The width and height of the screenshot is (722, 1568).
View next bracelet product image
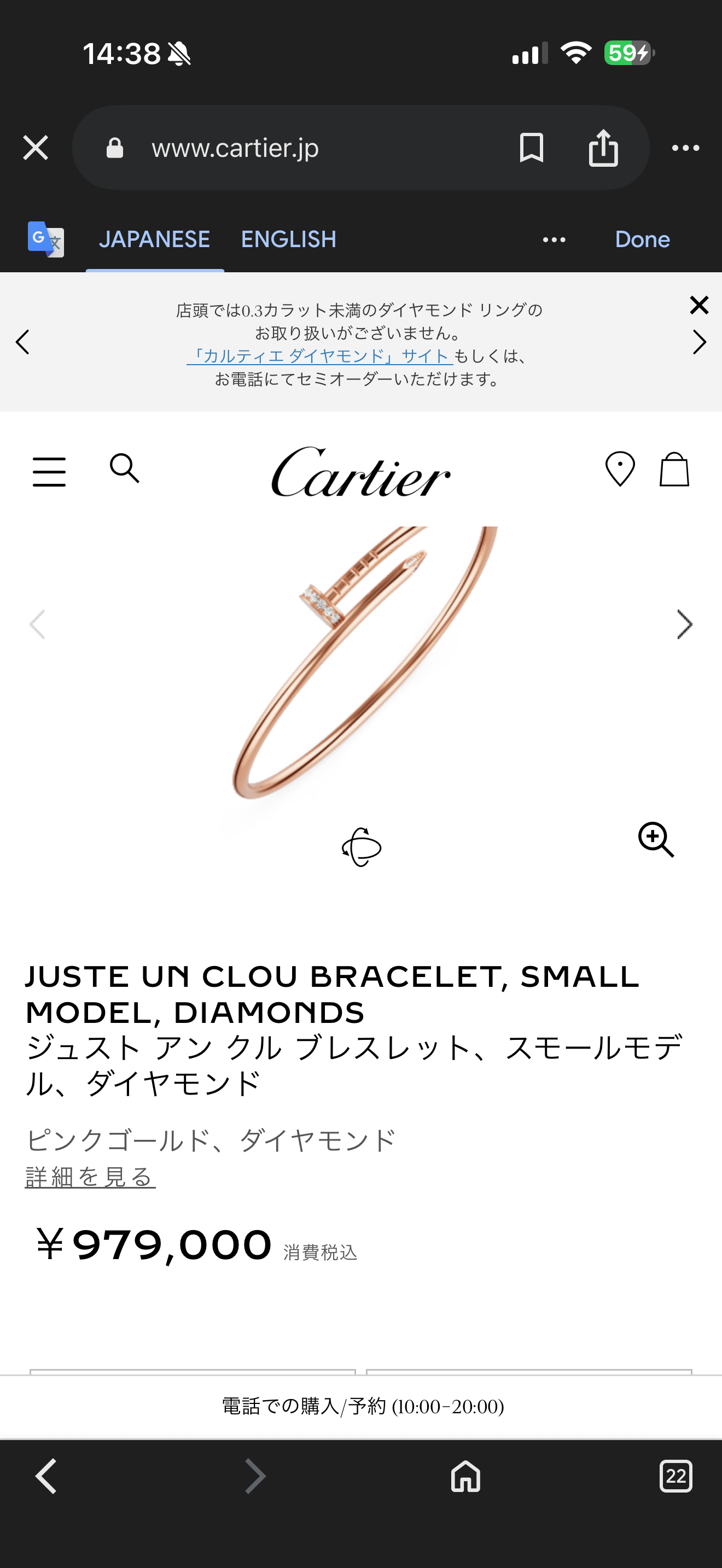coord(684,624)
